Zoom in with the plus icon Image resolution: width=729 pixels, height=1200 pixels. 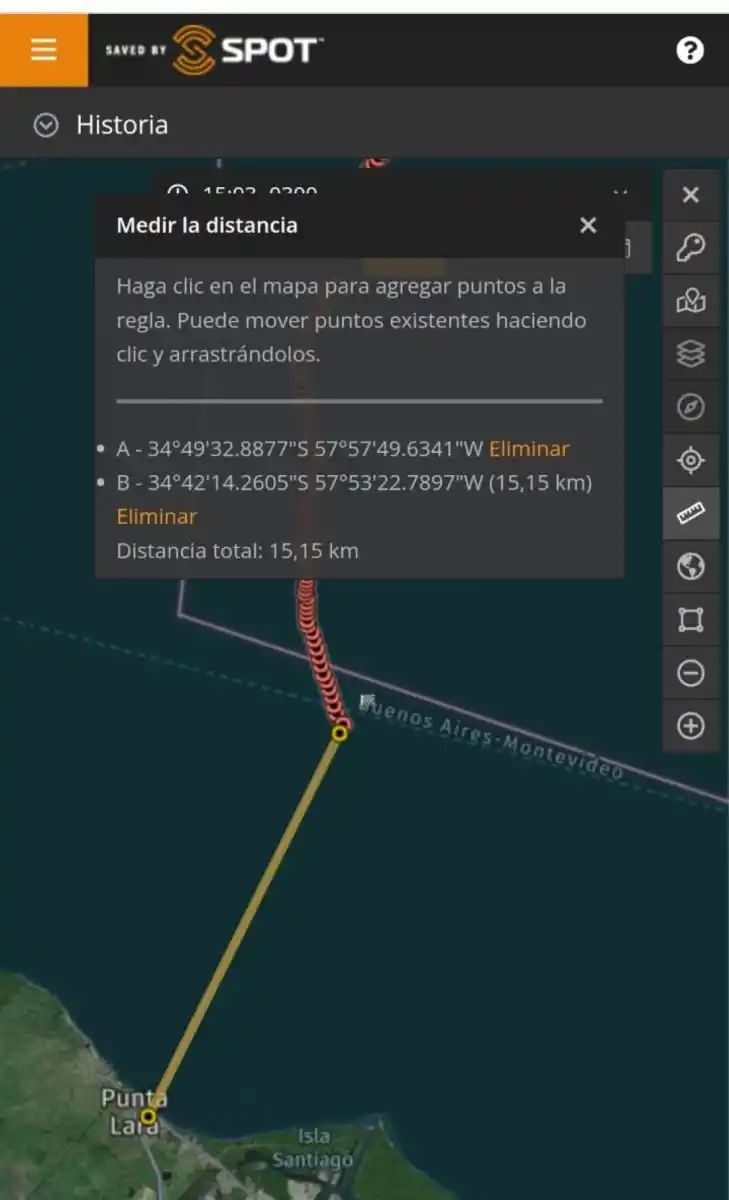[690, 727]
